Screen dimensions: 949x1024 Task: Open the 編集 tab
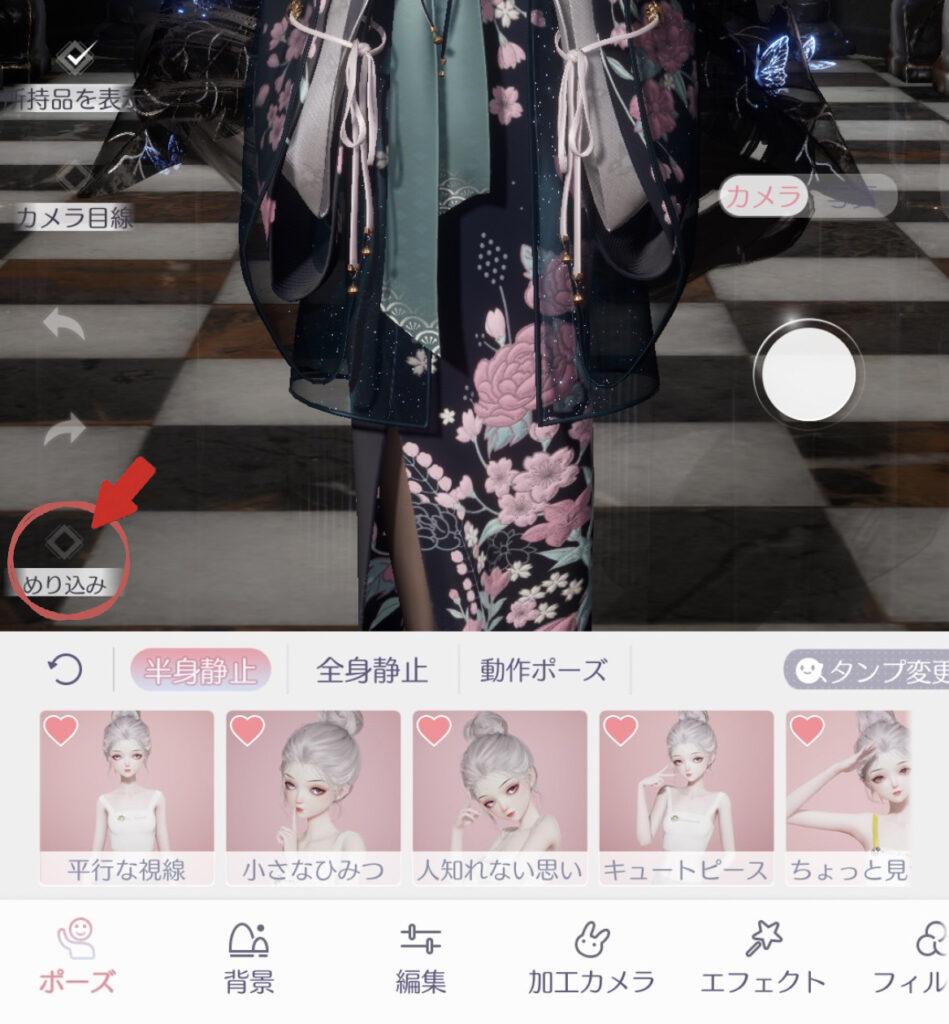coord(420,958)
